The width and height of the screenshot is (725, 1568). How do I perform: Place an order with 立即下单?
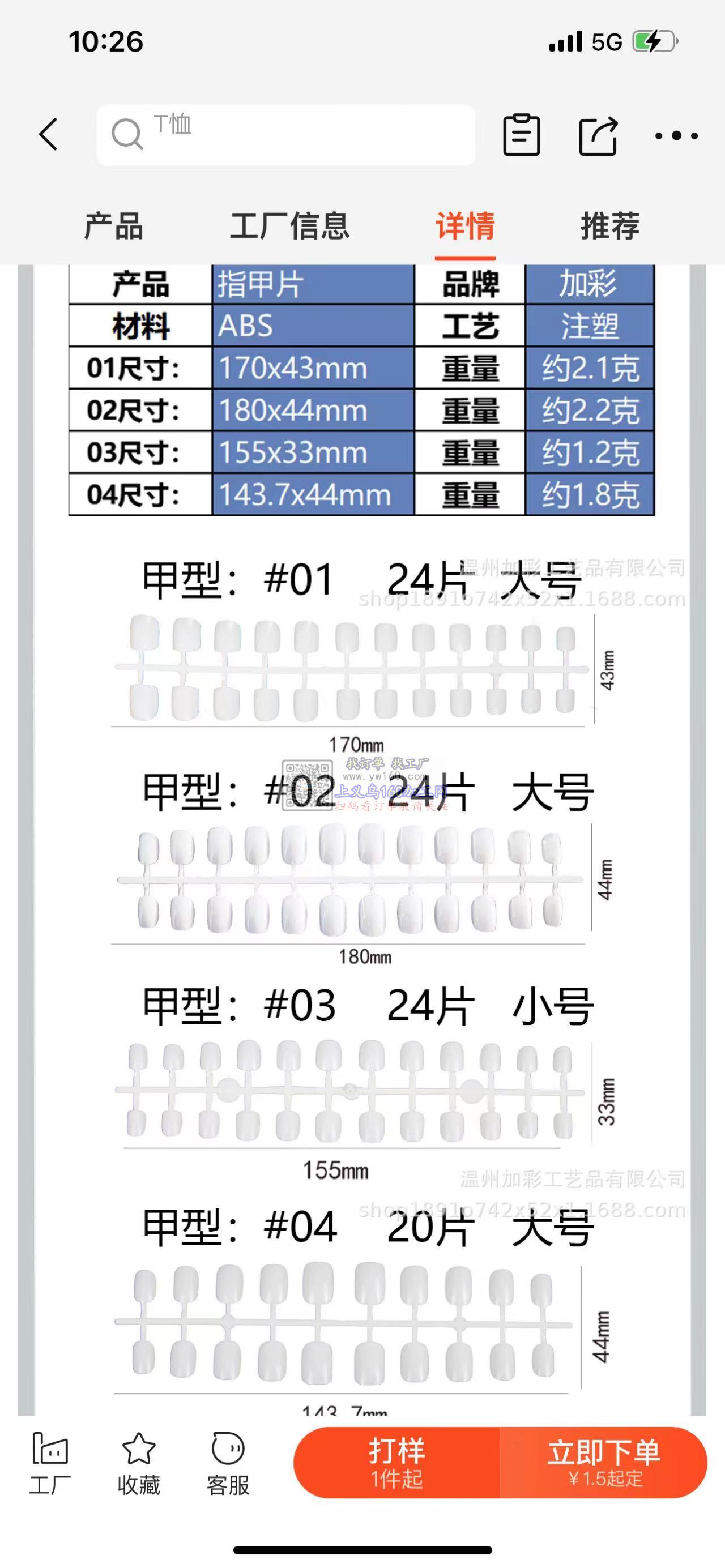click(x=604, y=1462)
